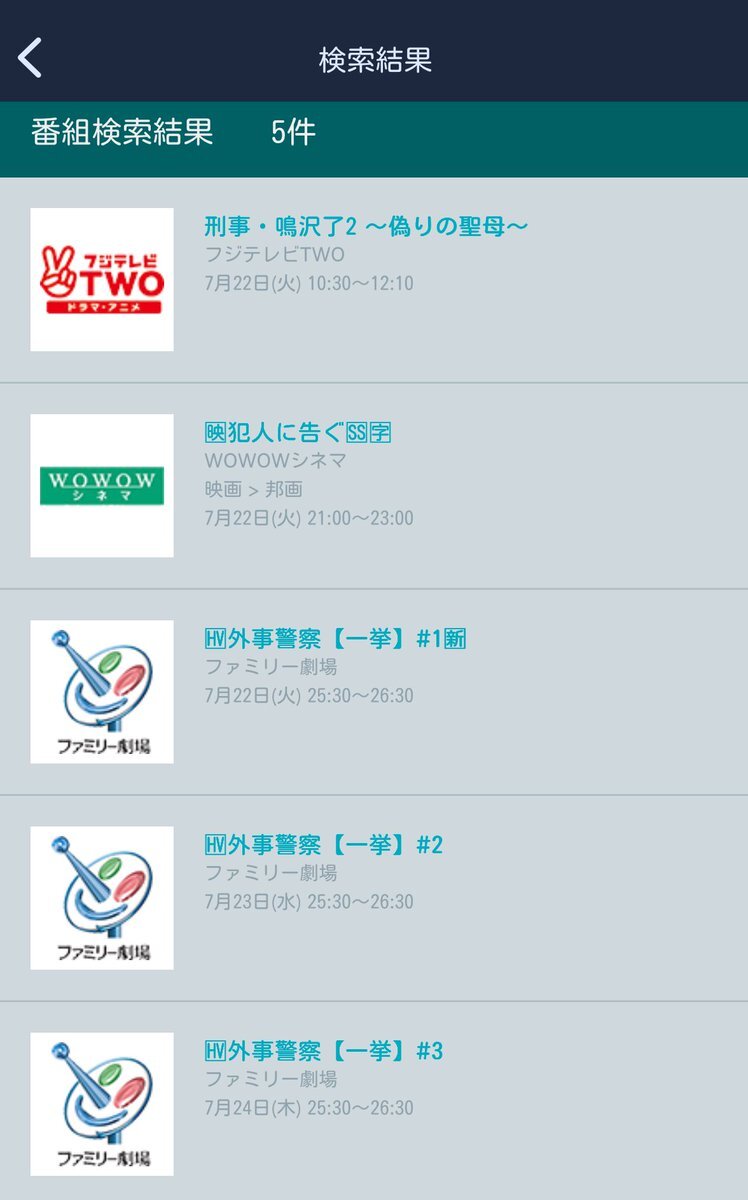This screenshot has width=748, height=1200.
Task: Open 外事警察【一挙】#1 result
Action: click(374, 692)
